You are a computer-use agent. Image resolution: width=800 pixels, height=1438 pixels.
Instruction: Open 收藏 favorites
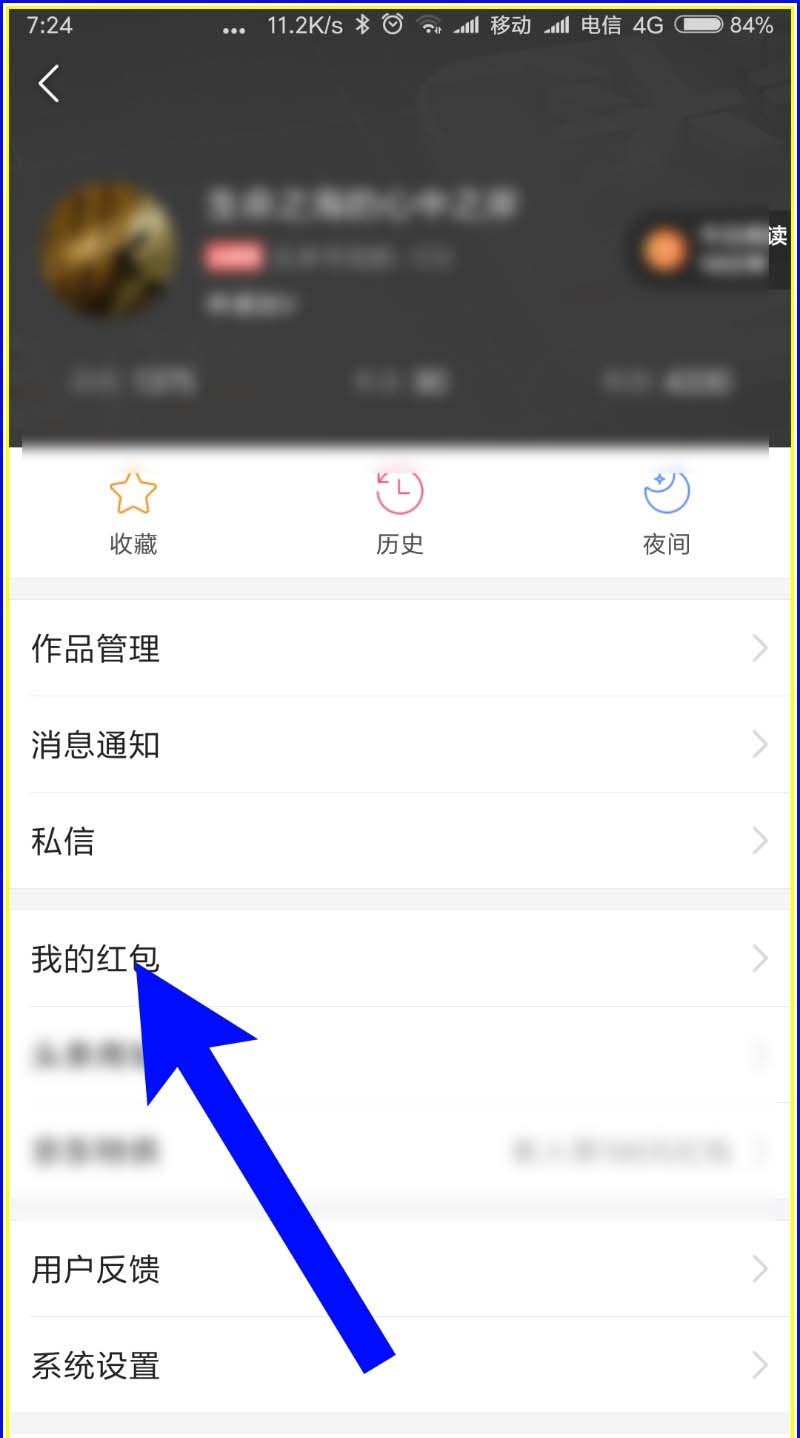(133, 512)
